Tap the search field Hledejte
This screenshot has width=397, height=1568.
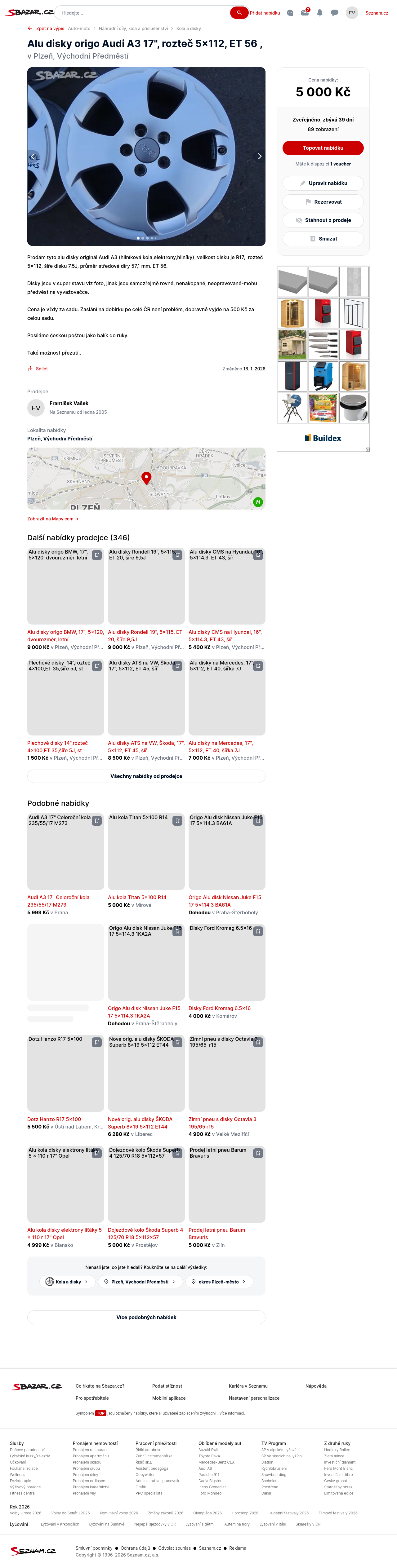coord(143,13)
